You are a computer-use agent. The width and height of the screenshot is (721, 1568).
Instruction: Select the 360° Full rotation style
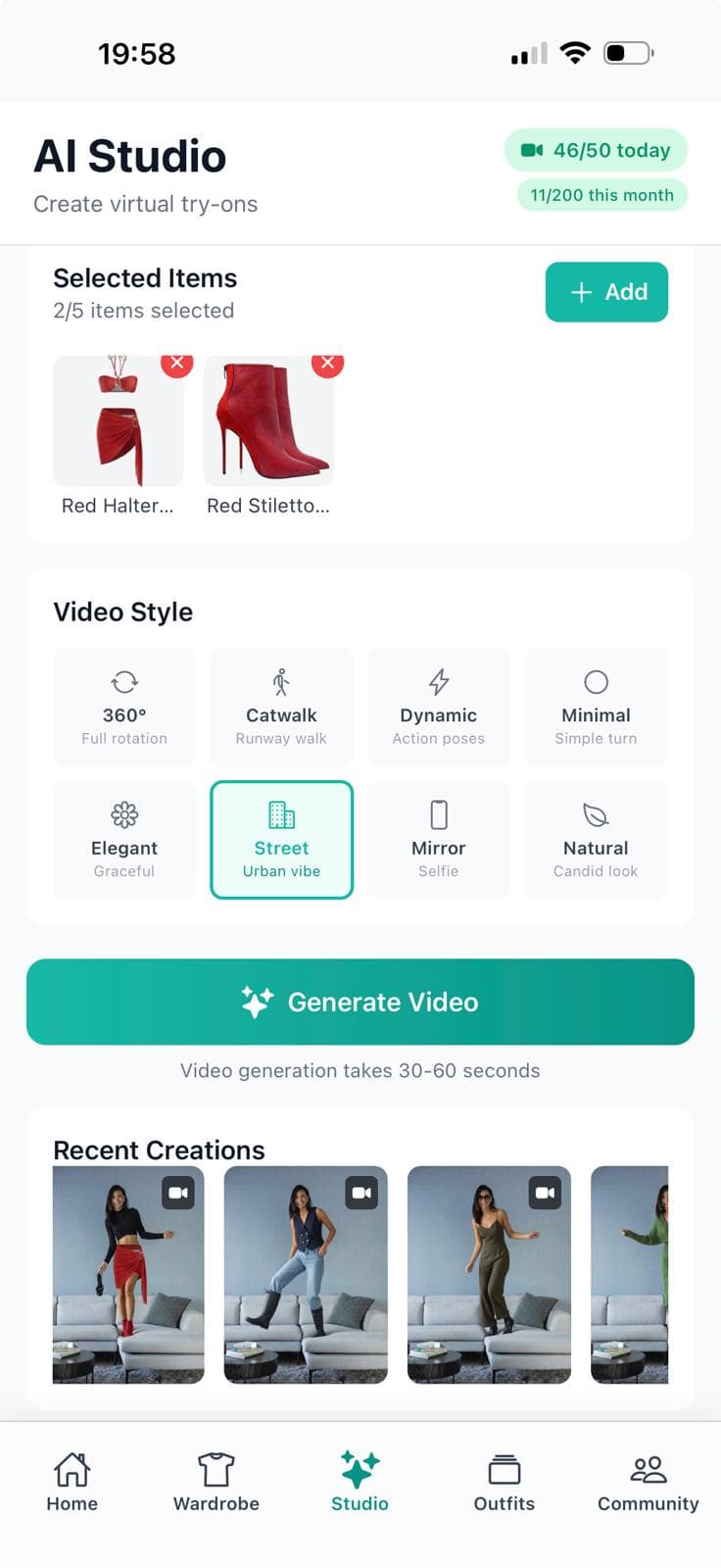click(124, 707)
